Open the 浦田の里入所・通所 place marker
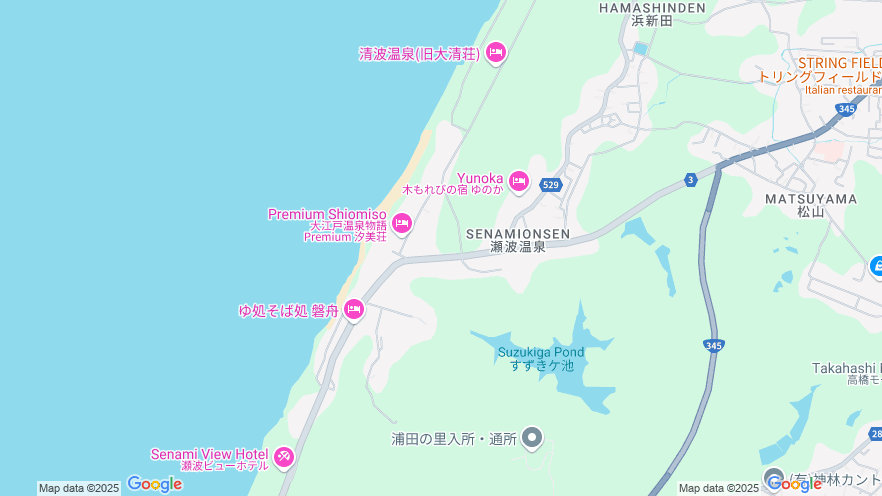The image size is (882, 496). 533,437
